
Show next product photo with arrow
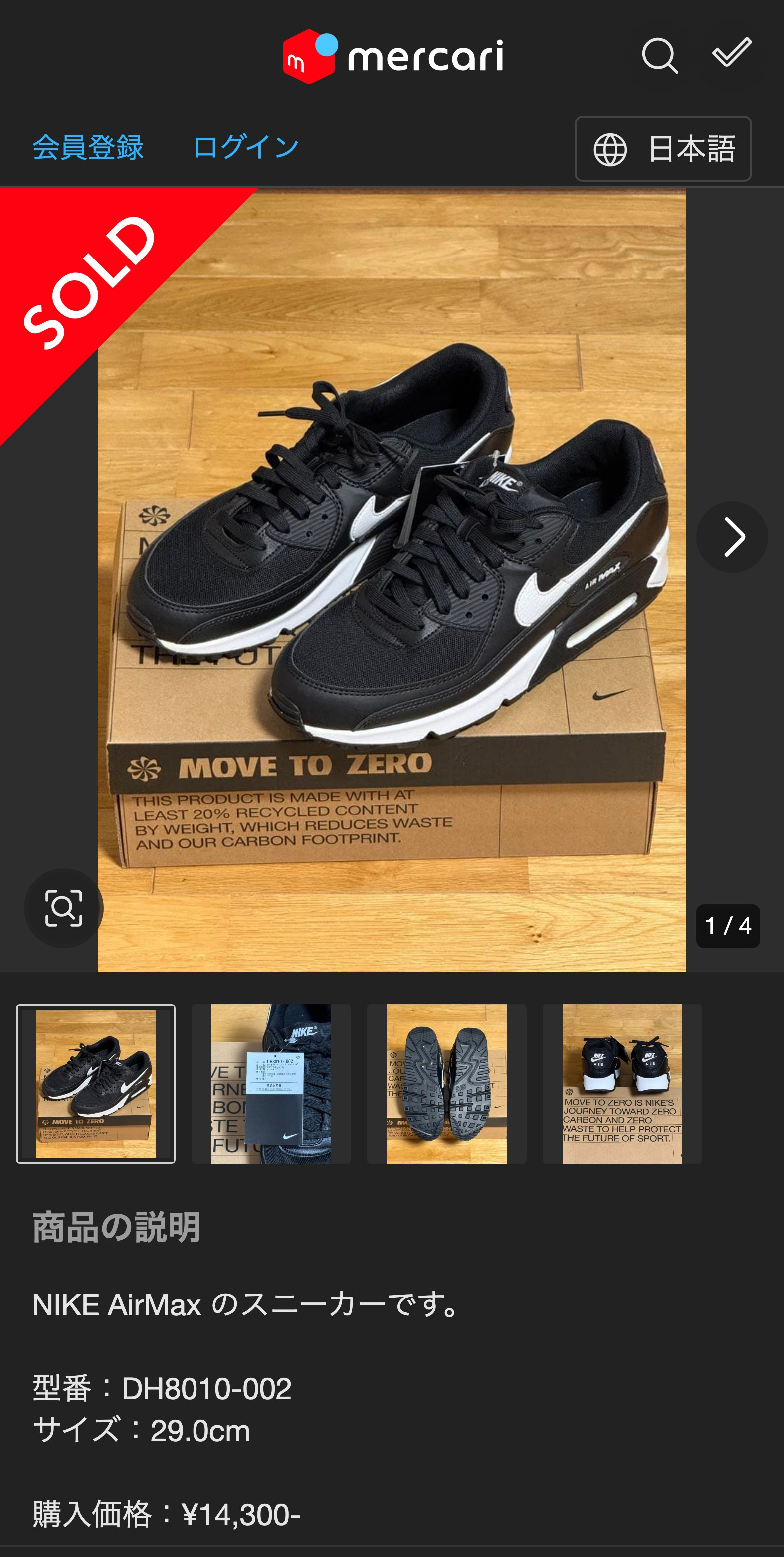[x=732, y=537]
